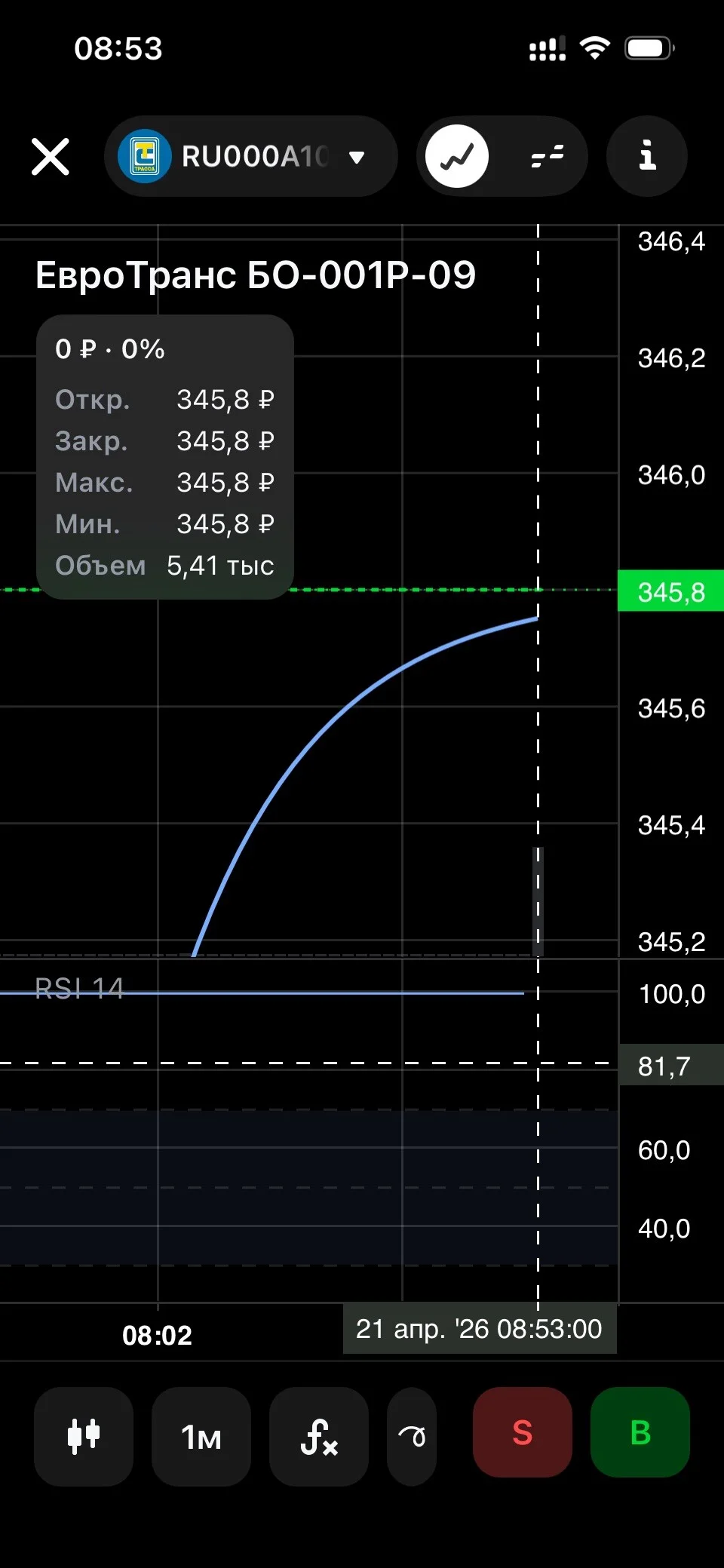Switch to the order book view
724x1568 pixels.
(x=547, y=156)
